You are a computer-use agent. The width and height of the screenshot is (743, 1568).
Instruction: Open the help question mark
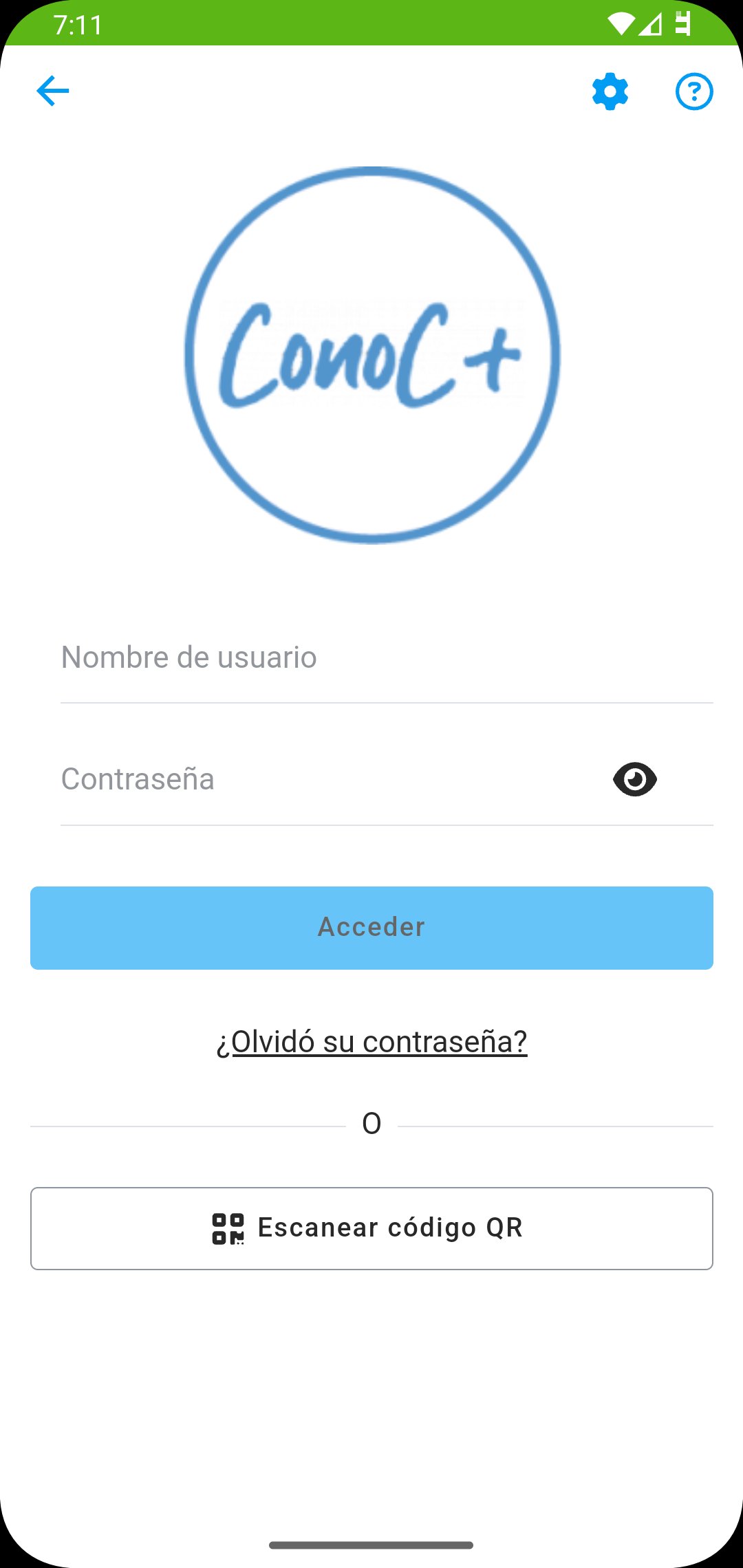[694, 91]
